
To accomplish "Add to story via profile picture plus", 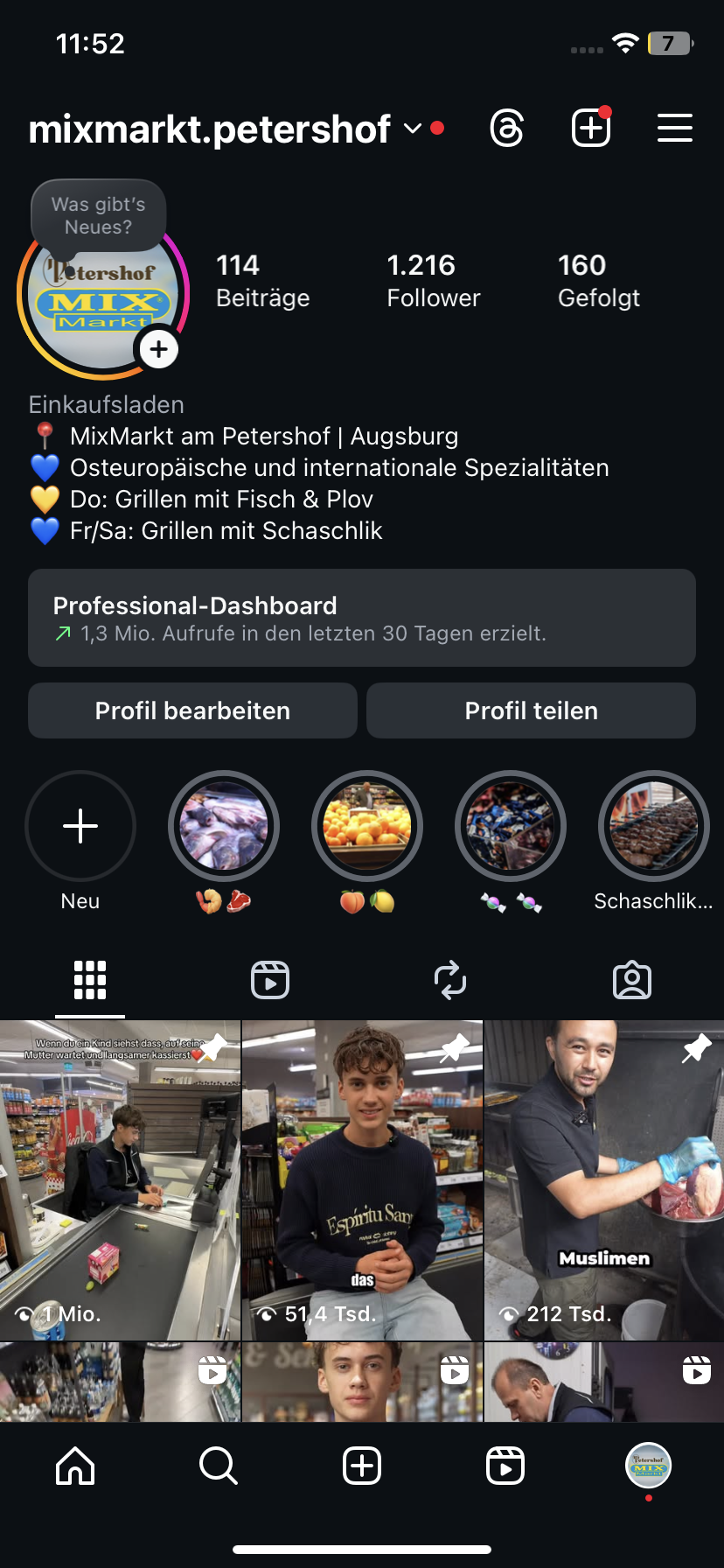I will pyautogui.click(x=158, y=350).
